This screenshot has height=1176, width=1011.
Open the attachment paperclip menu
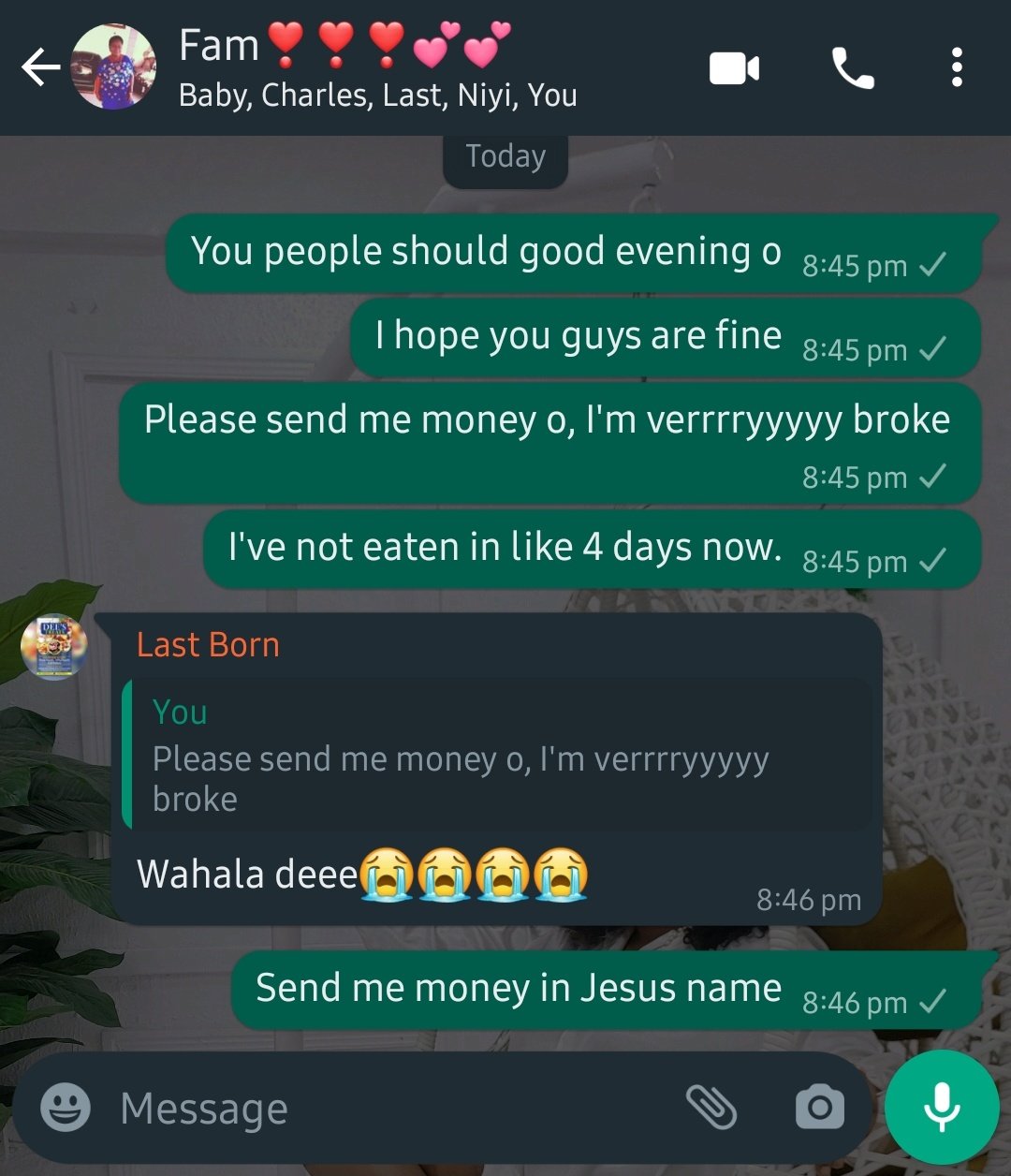point(711,1108)
